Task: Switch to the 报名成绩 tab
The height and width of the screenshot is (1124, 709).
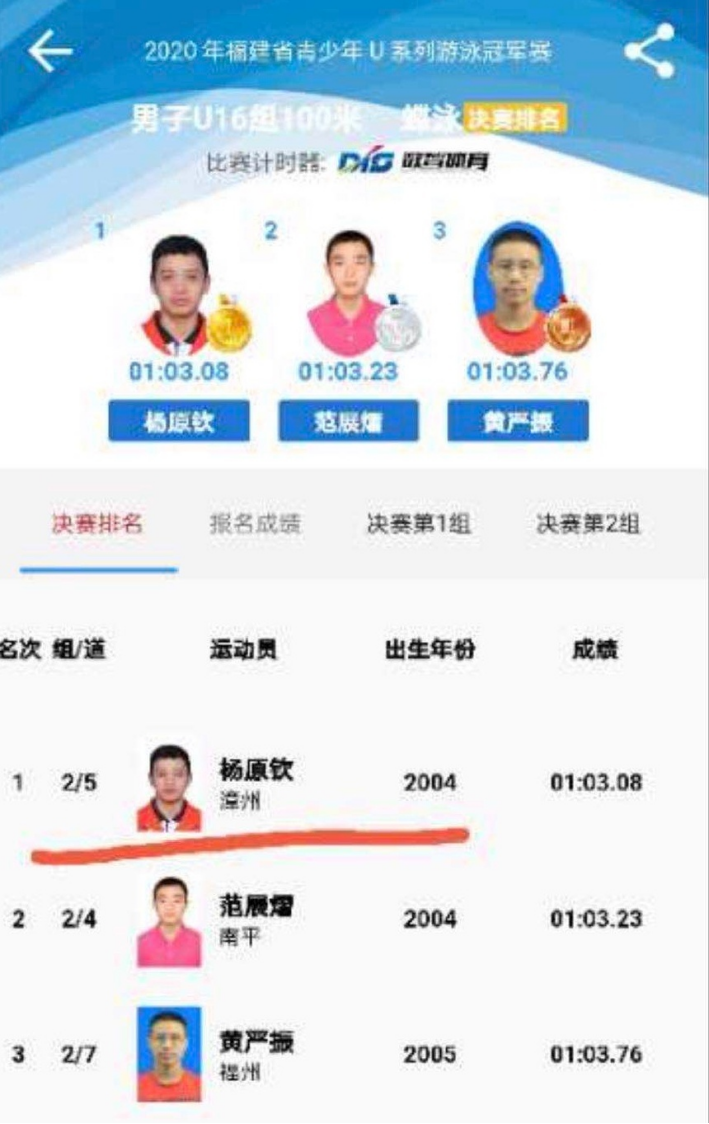Action: tap(255, 523)
